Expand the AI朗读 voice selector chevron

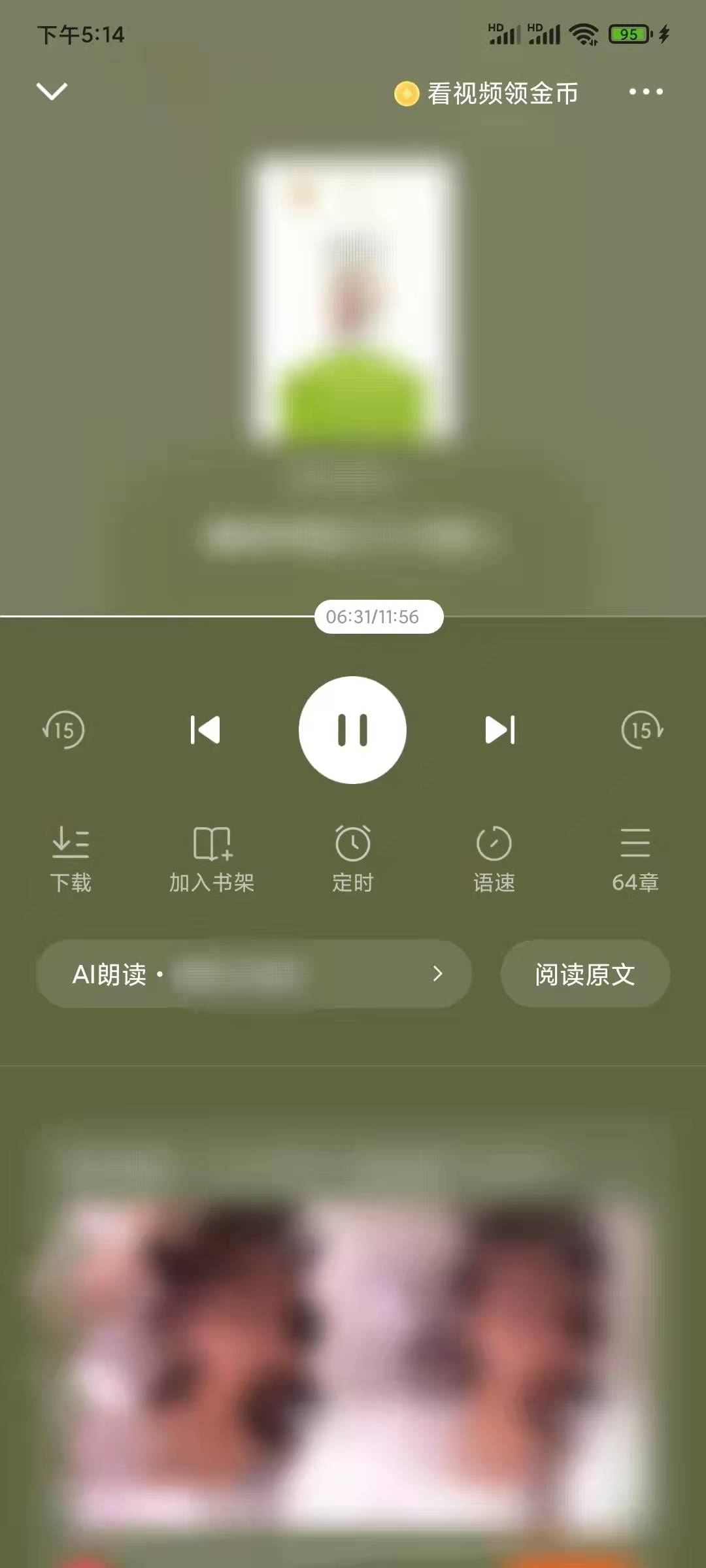tap(437, 974)
